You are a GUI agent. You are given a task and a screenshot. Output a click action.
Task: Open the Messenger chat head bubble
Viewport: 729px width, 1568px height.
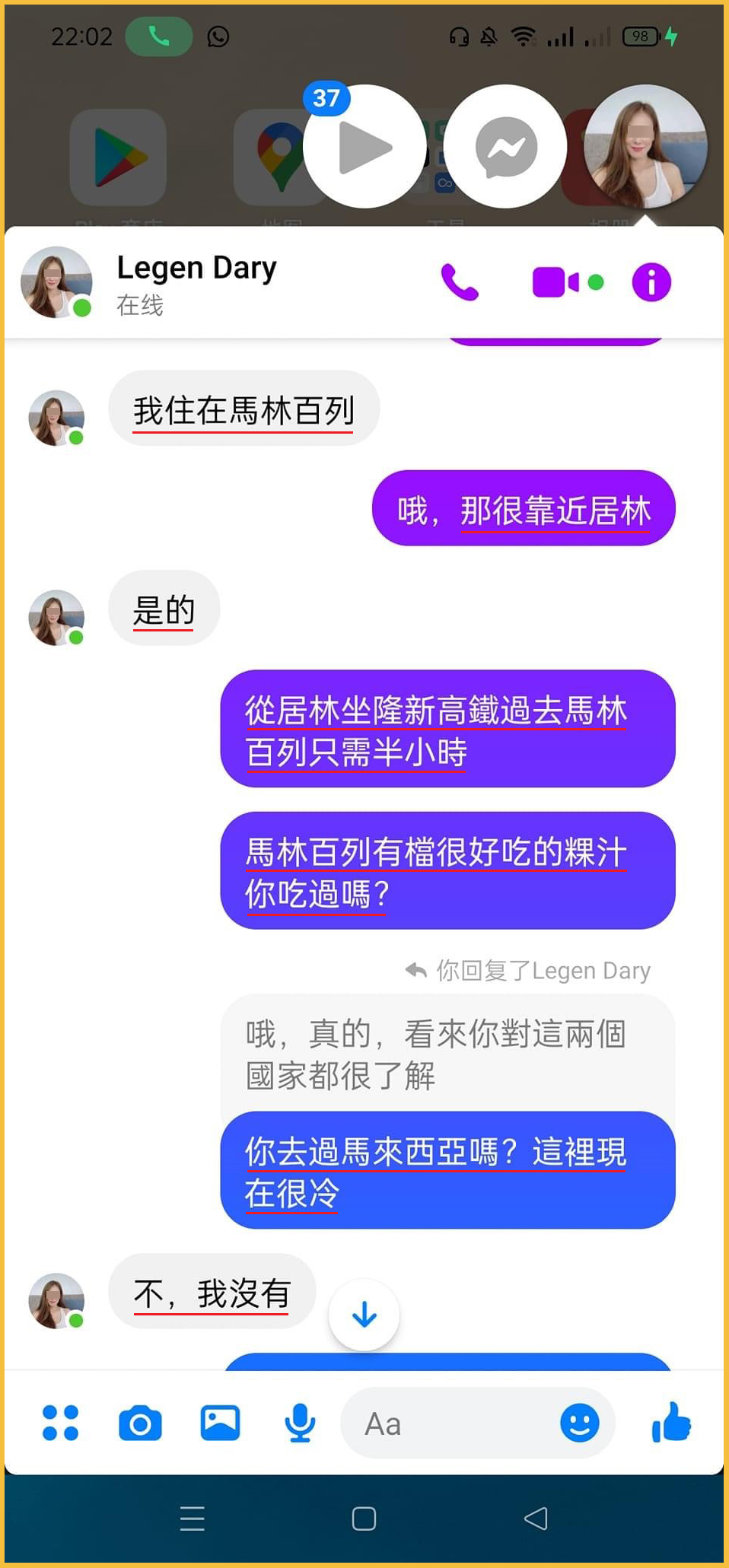[x=505, y=147]
